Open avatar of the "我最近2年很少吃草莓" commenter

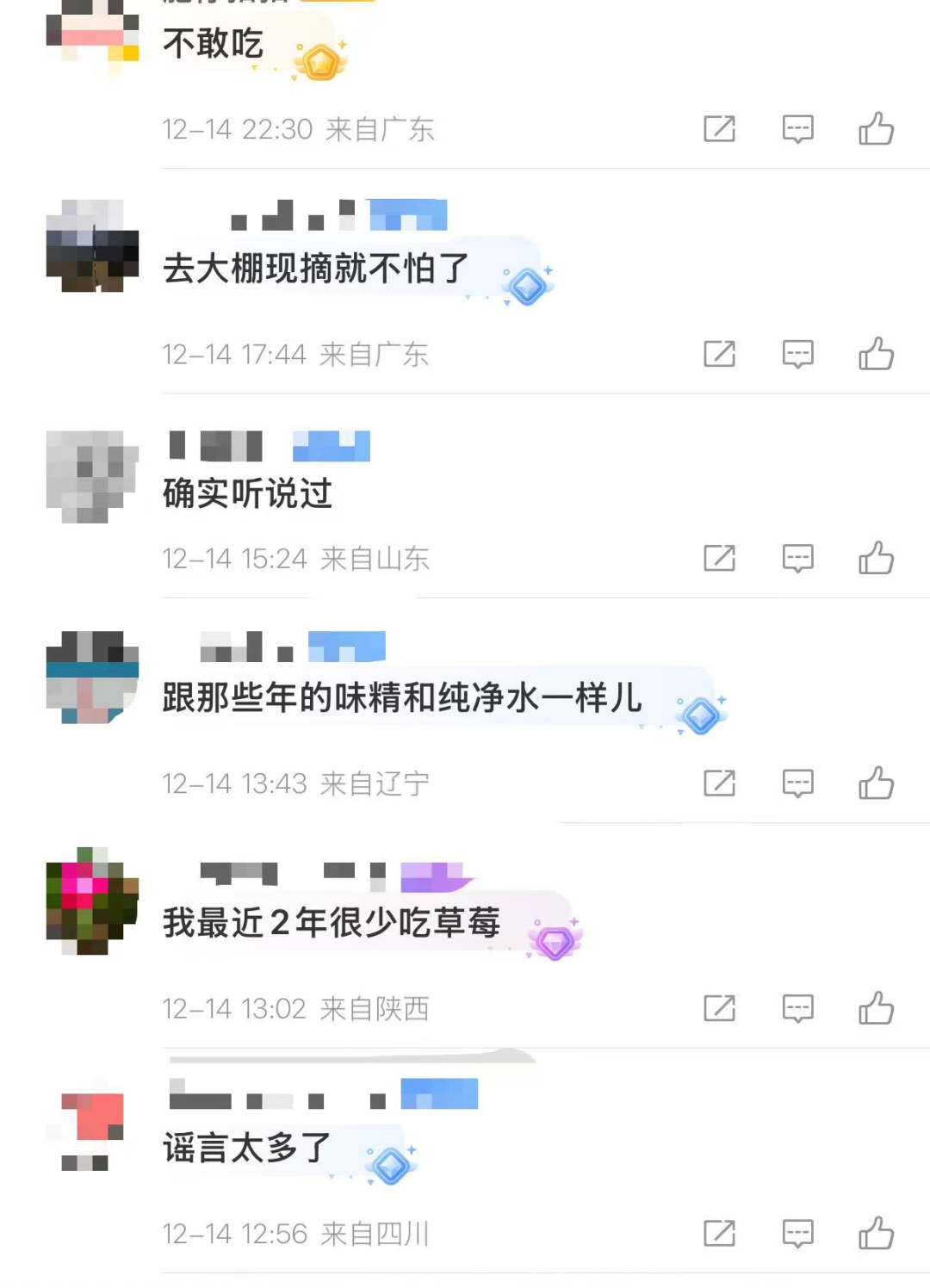(92, 901)
